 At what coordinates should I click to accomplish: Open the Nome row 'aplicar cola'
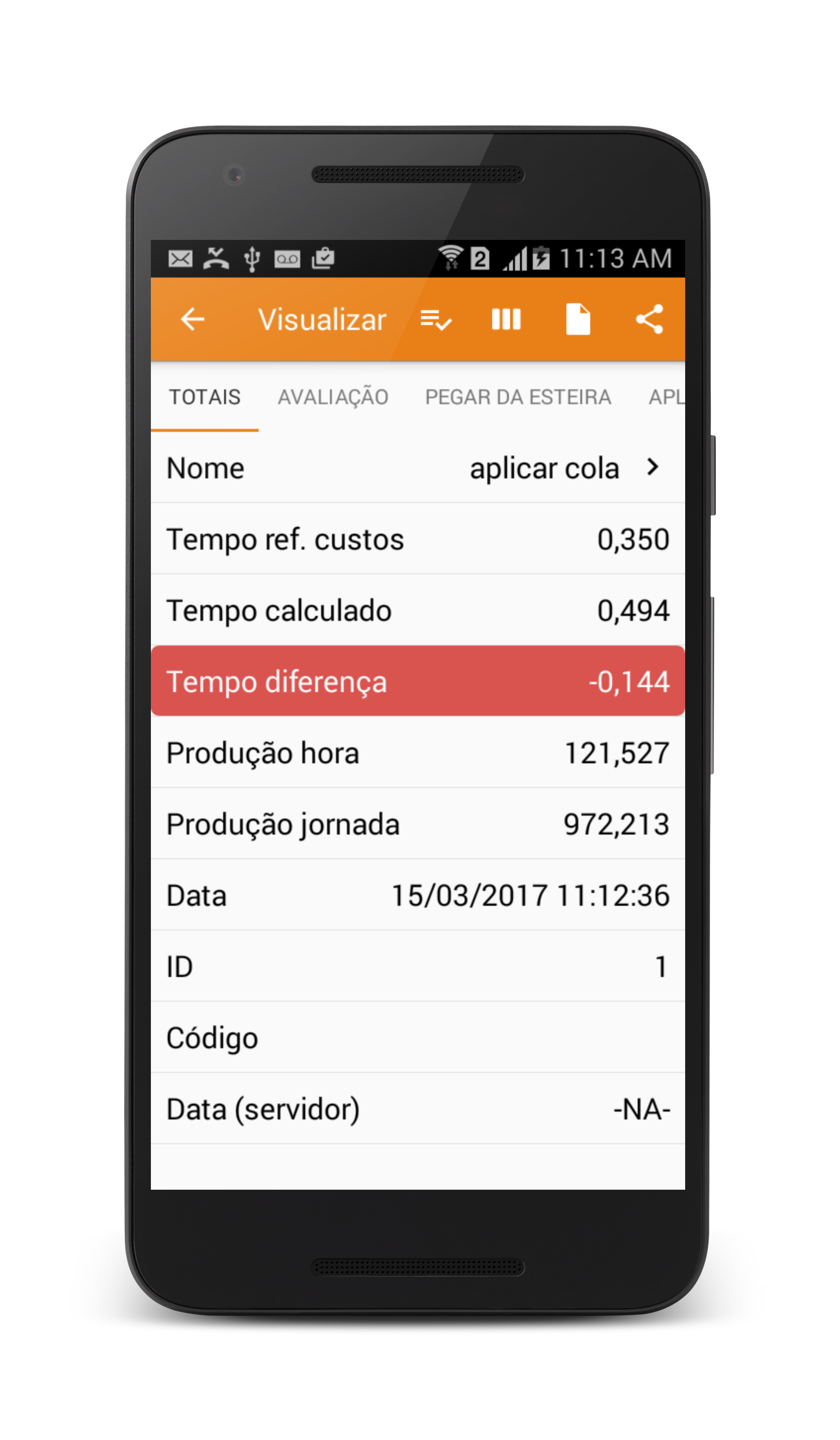tap(418, 468)
